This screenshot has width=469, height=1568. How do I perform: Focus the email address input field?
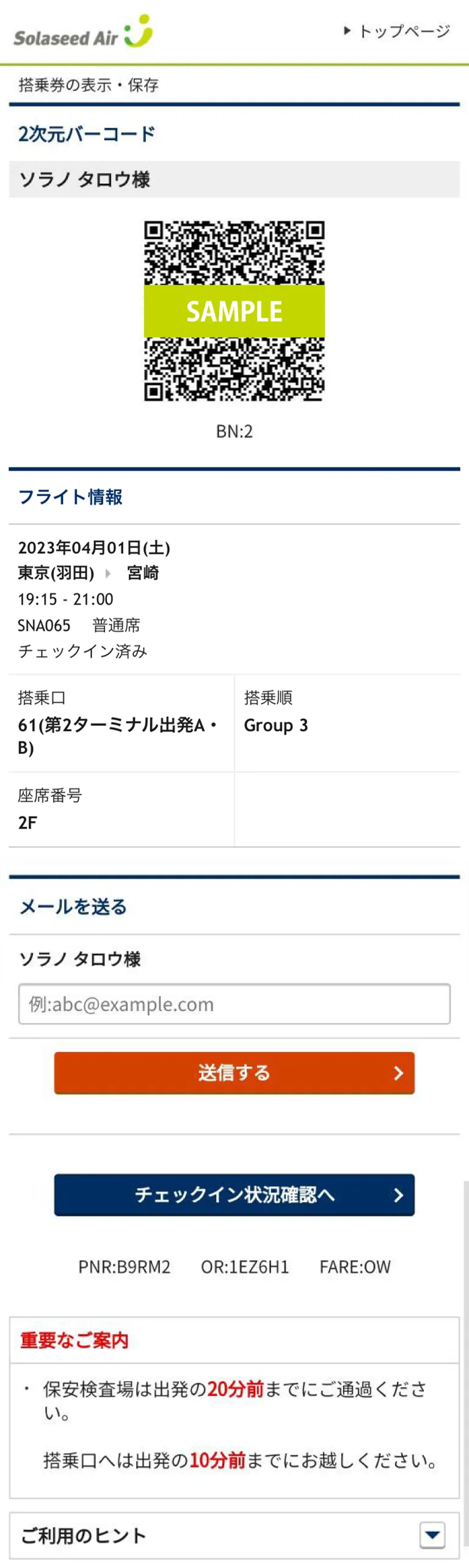click(x=234, y=1004)
